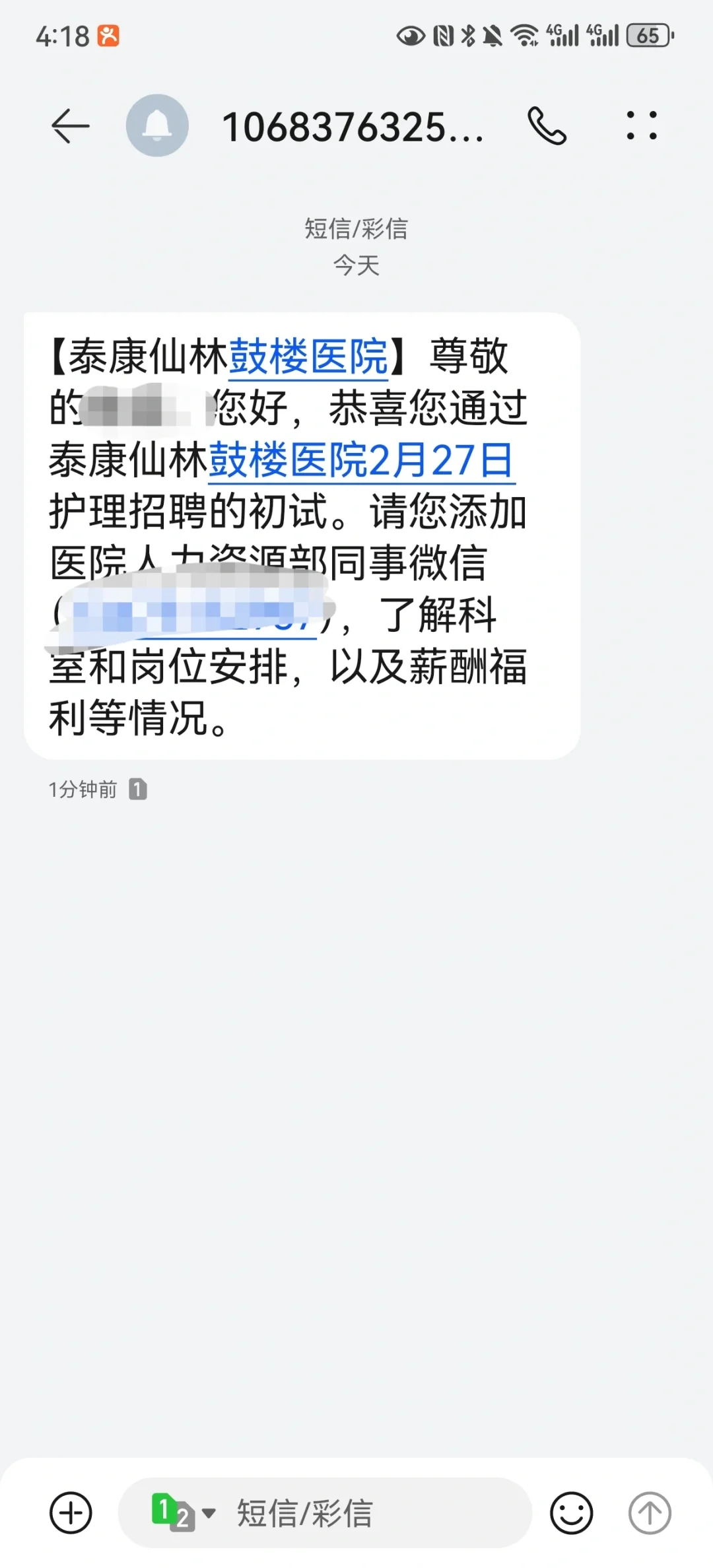Open the 鼓楼医院2月27日 date link
The height and width of the screenshot is (1568, 713).
coord(362,461)
